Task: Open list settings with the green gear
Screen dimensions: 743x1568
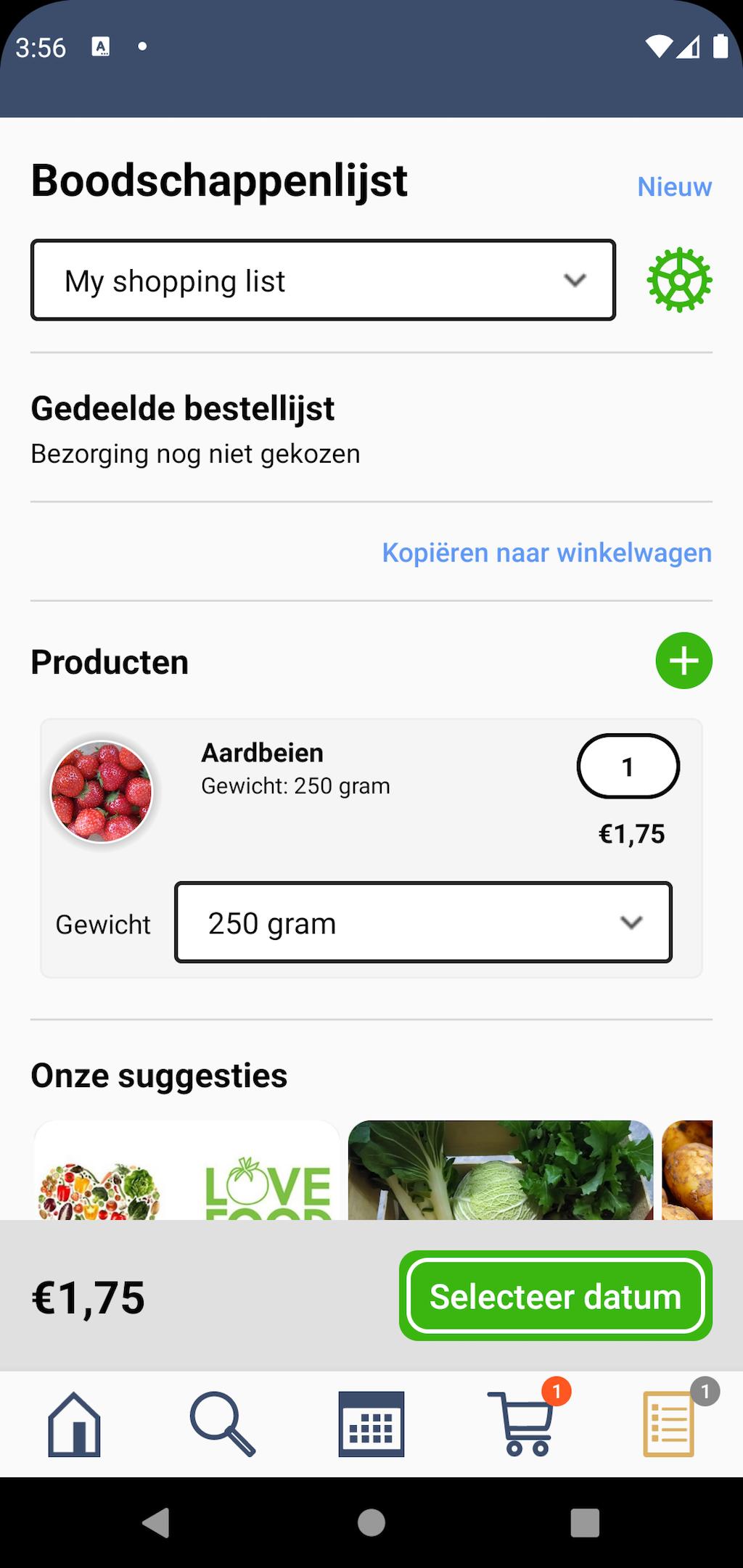Action: pyautogui.click(x=679, y=280)
